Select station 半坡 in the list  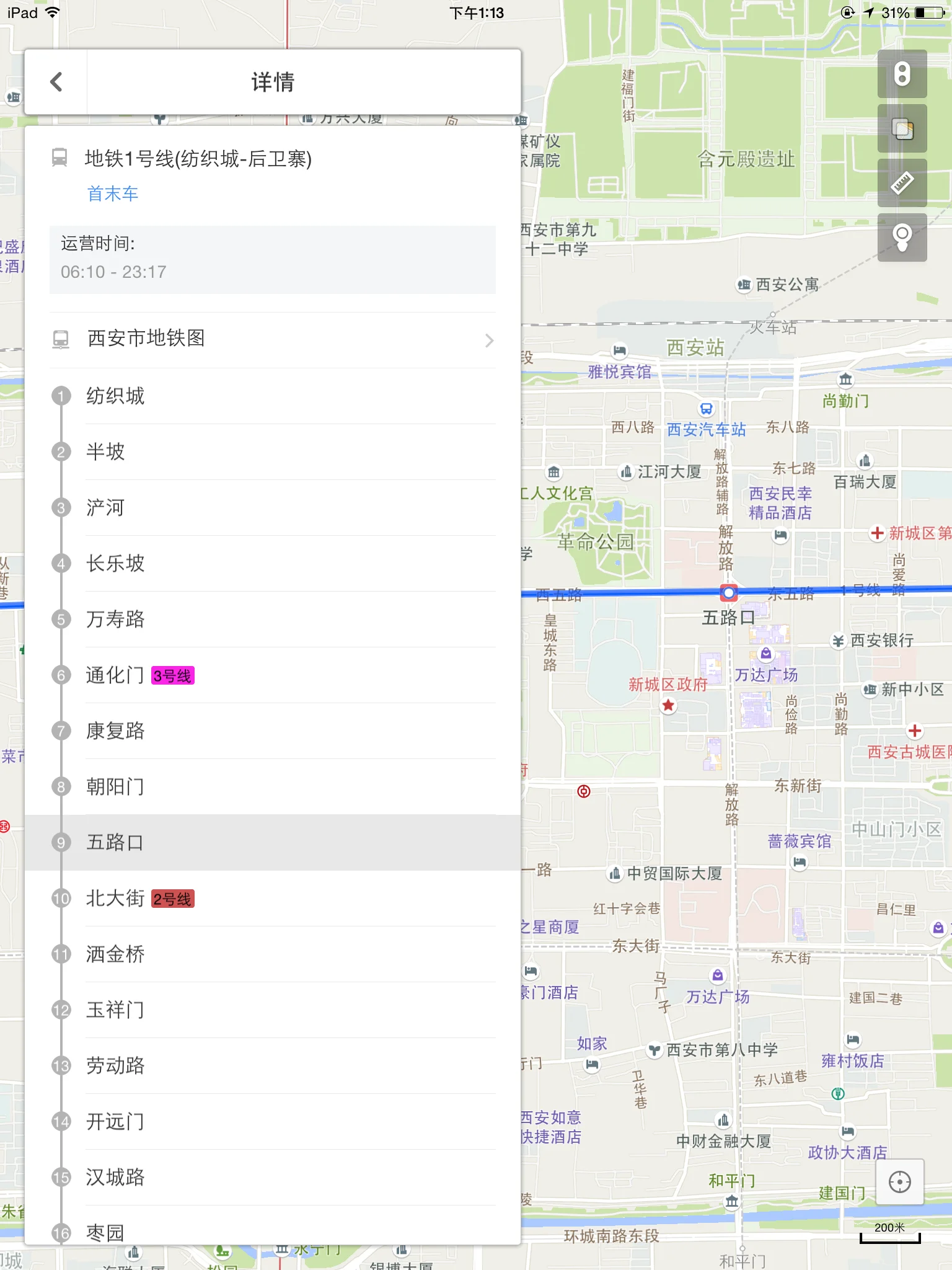[105, 451]
